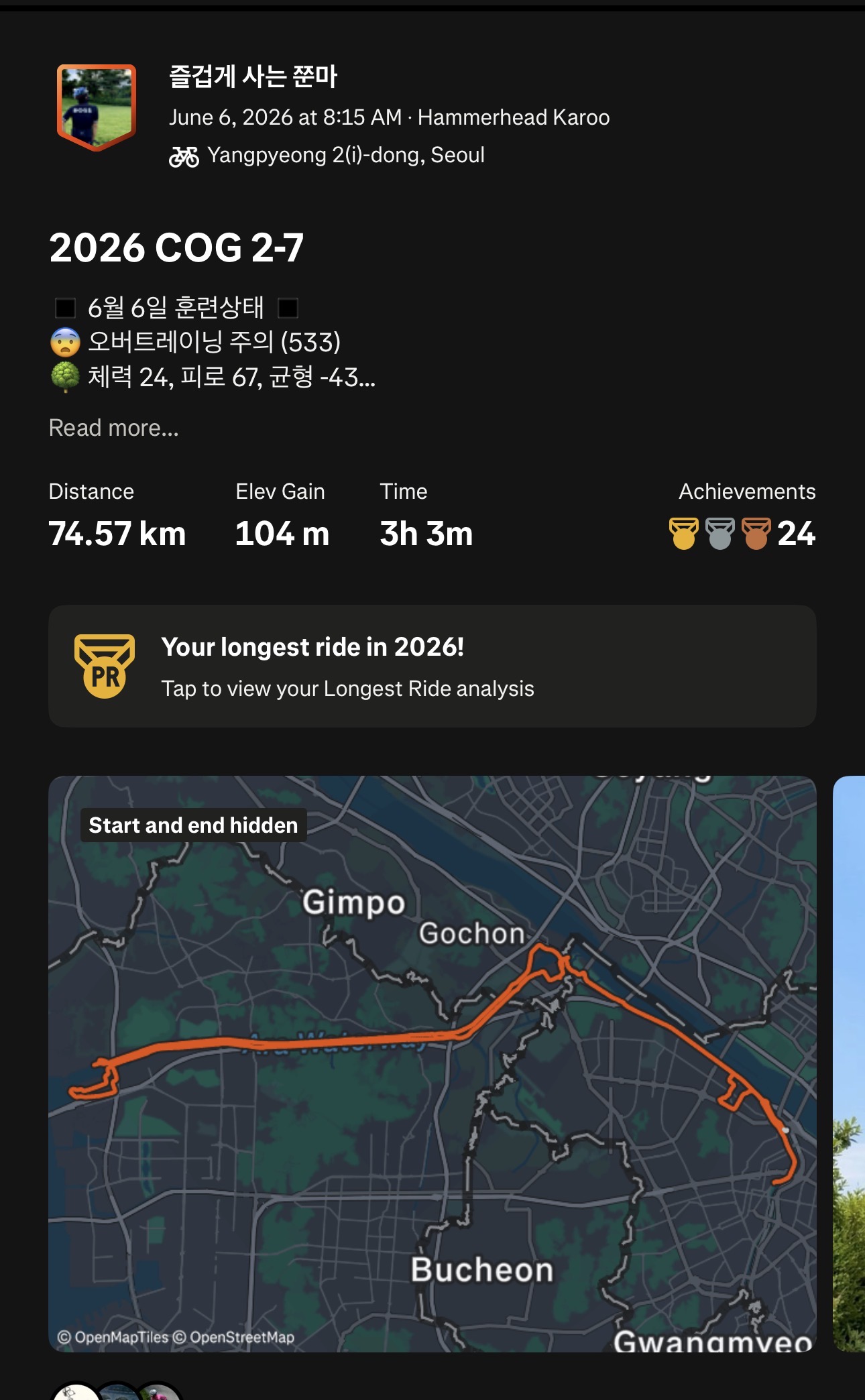
Task: Open athlete name 즐겁게 사는 쭌마
Action: coord(253,76)
